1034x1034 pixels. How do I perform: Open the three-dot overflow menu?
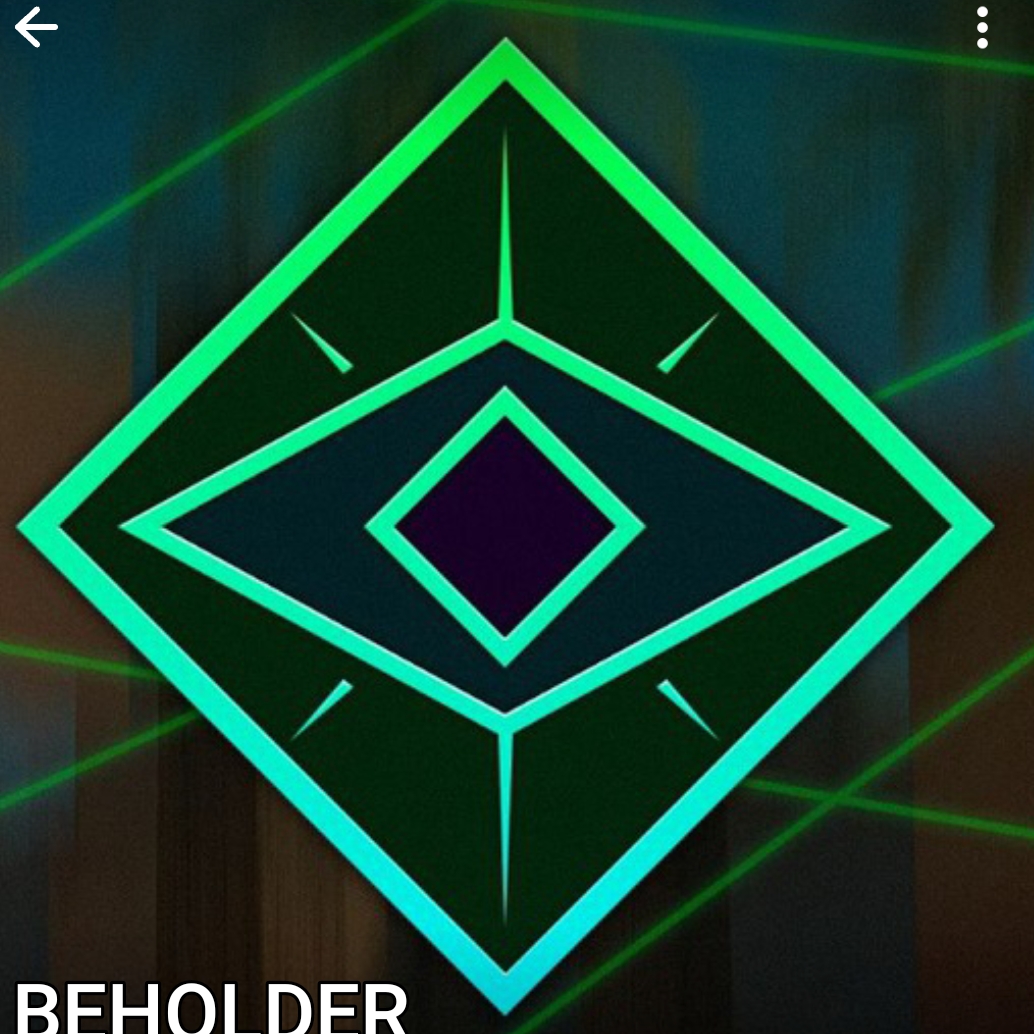coord(982,28)
